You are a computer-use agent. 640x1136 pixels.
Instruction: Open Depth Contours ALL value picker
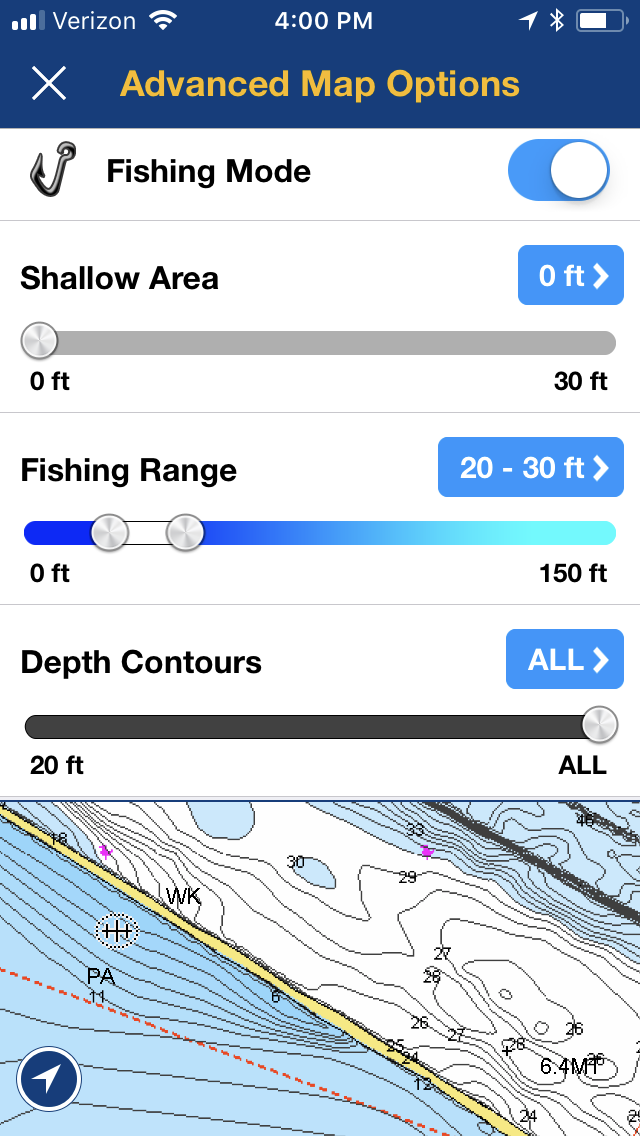(x=564, y=659)
